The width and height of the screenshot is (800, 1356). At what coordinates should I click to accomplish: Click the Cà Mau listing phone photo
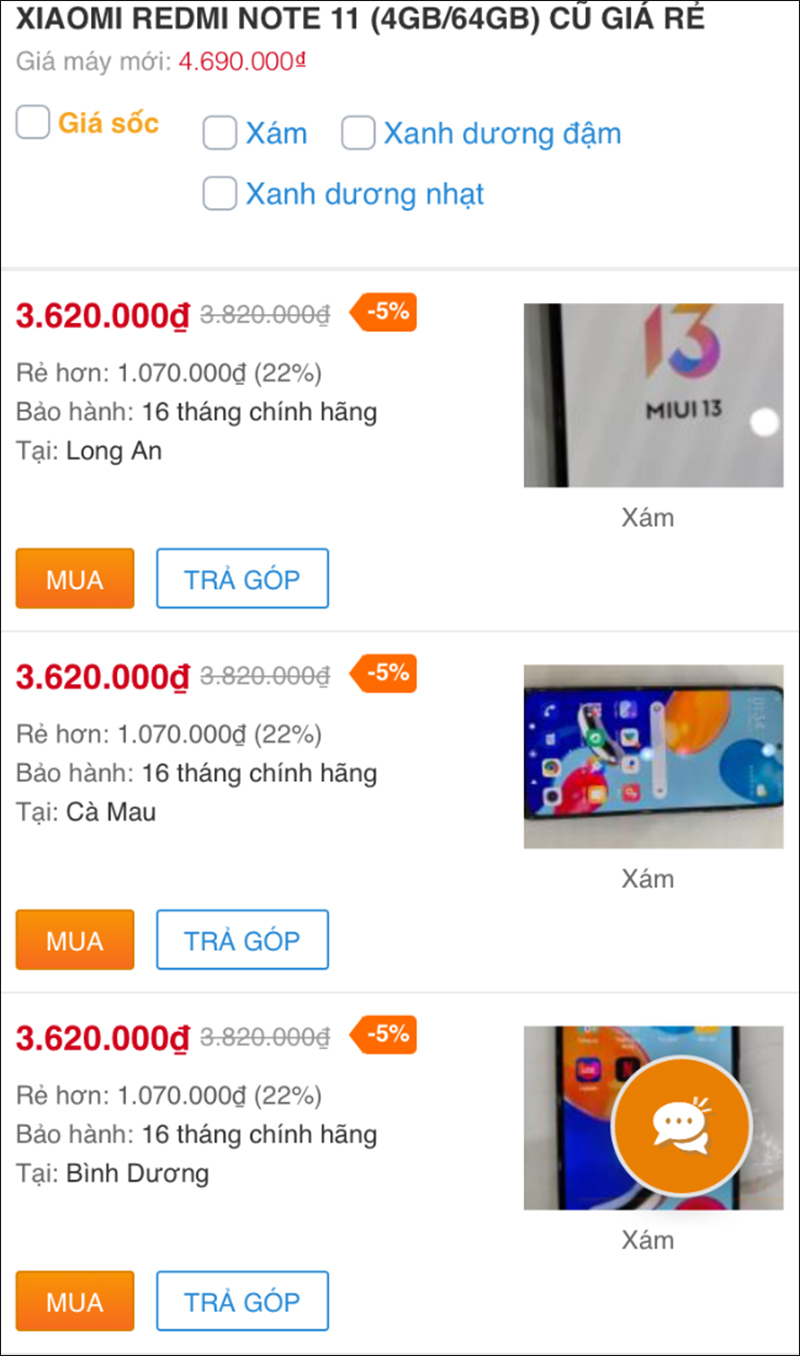point(653,756)
